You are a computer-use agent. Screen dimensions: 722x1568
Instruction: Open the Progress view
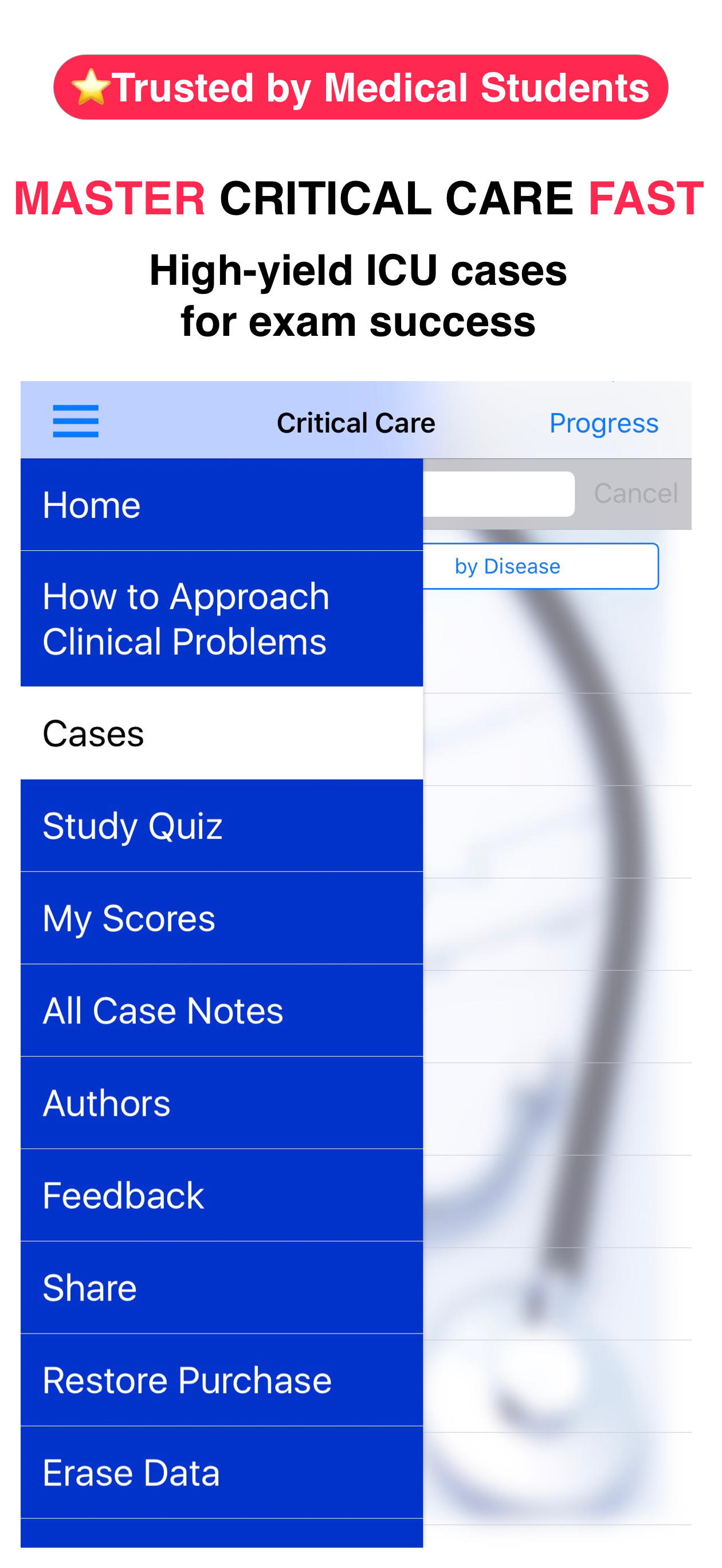coord(603,422)
